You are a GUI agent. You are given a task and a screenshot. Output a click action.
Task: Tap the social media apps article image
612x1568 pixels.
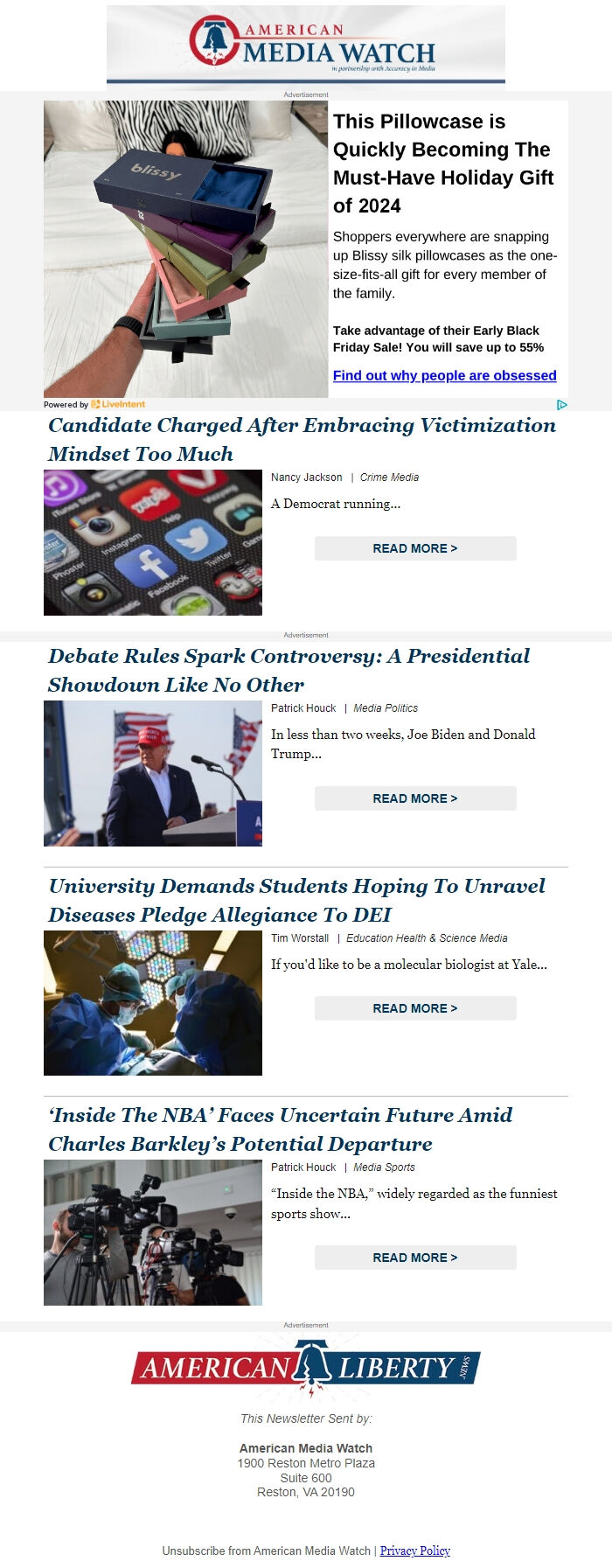point(153,542)
